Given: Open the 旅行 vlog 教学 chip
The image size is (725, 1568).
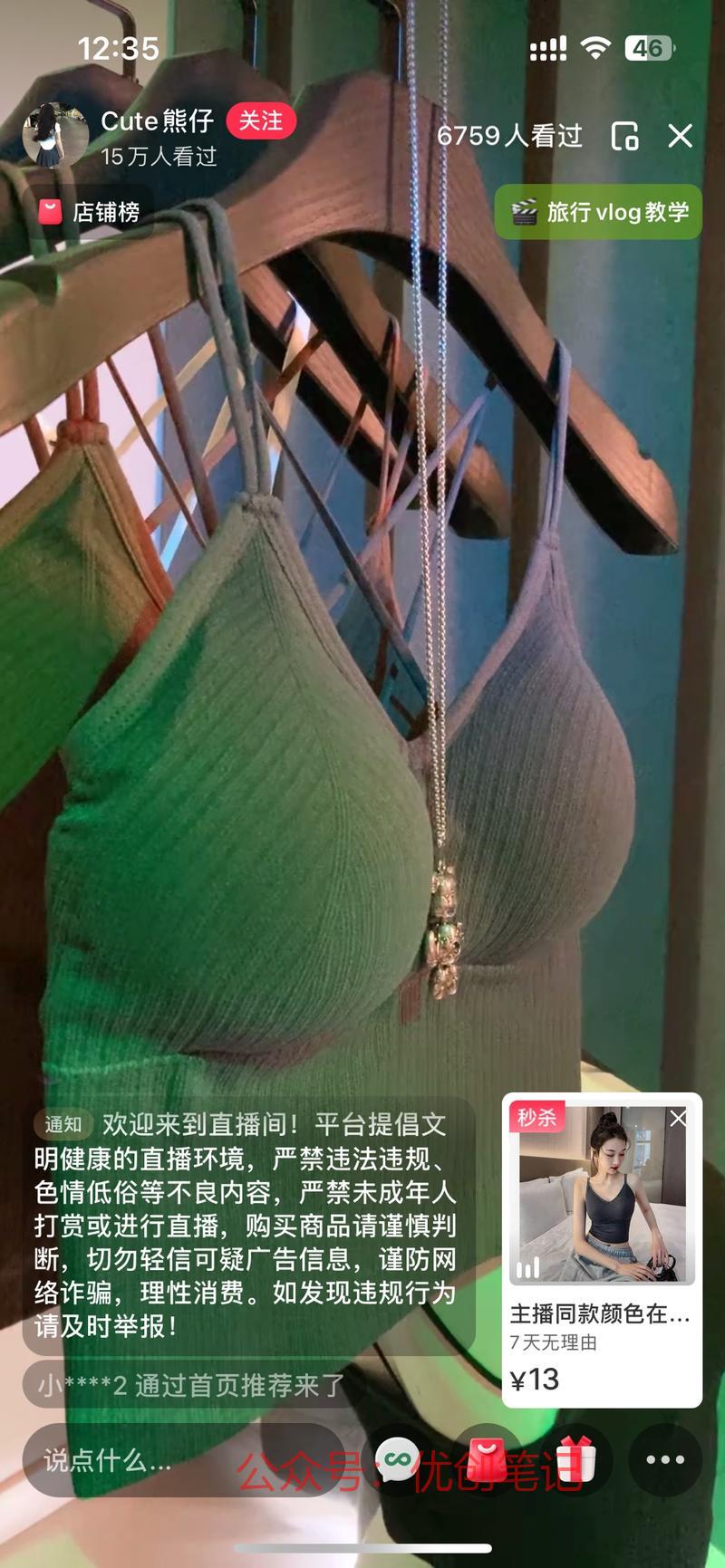Looking at the screenshot, I should (x=599, y=212).
